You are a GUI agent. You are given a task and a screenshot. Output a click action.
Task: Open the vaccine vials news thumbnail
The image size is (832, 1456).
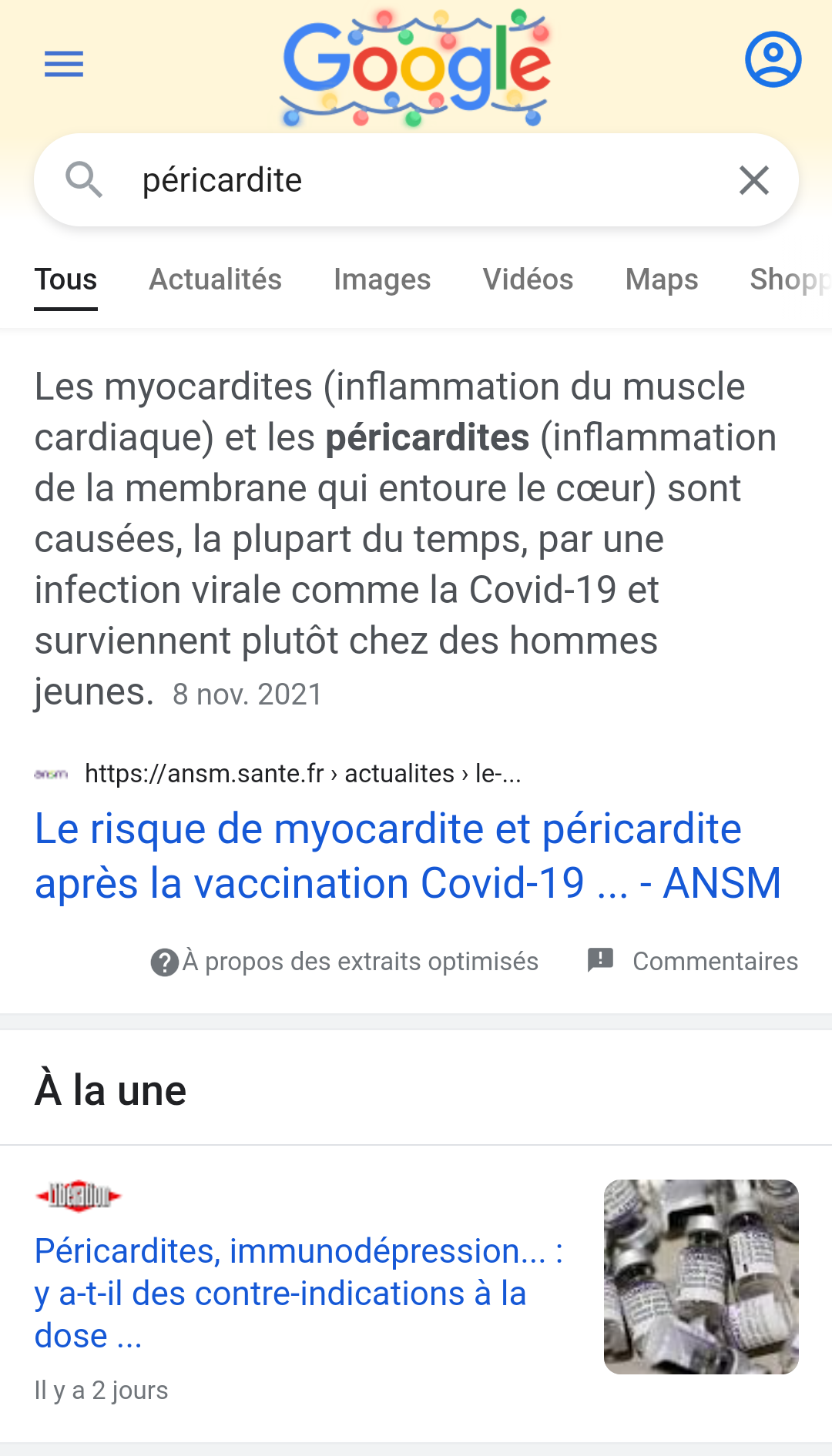[x=700, y=1277]
